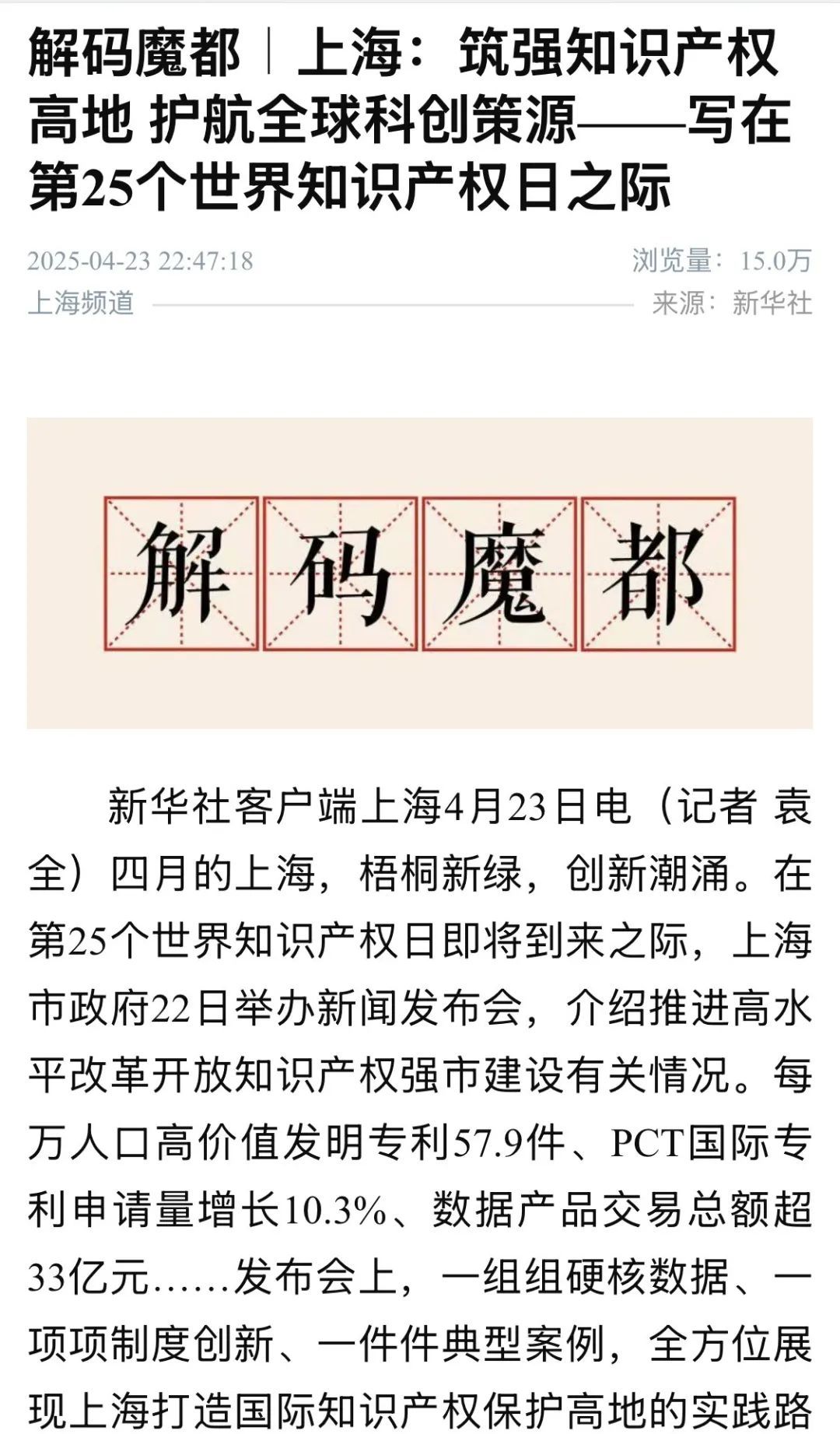Open the 解码魔都 banner image

pos(420,573)
